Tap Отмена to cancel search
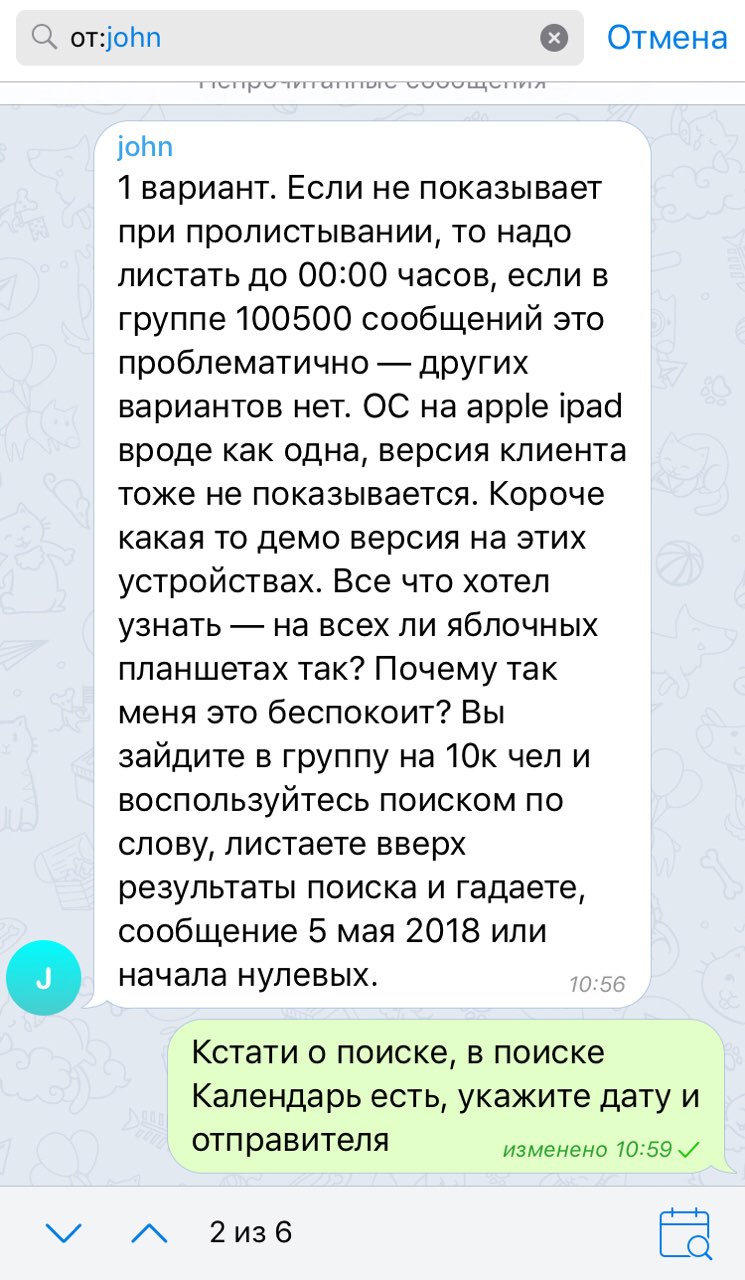Image resolution: width=745 pixels, height=1280 pixels. (667, 38)
